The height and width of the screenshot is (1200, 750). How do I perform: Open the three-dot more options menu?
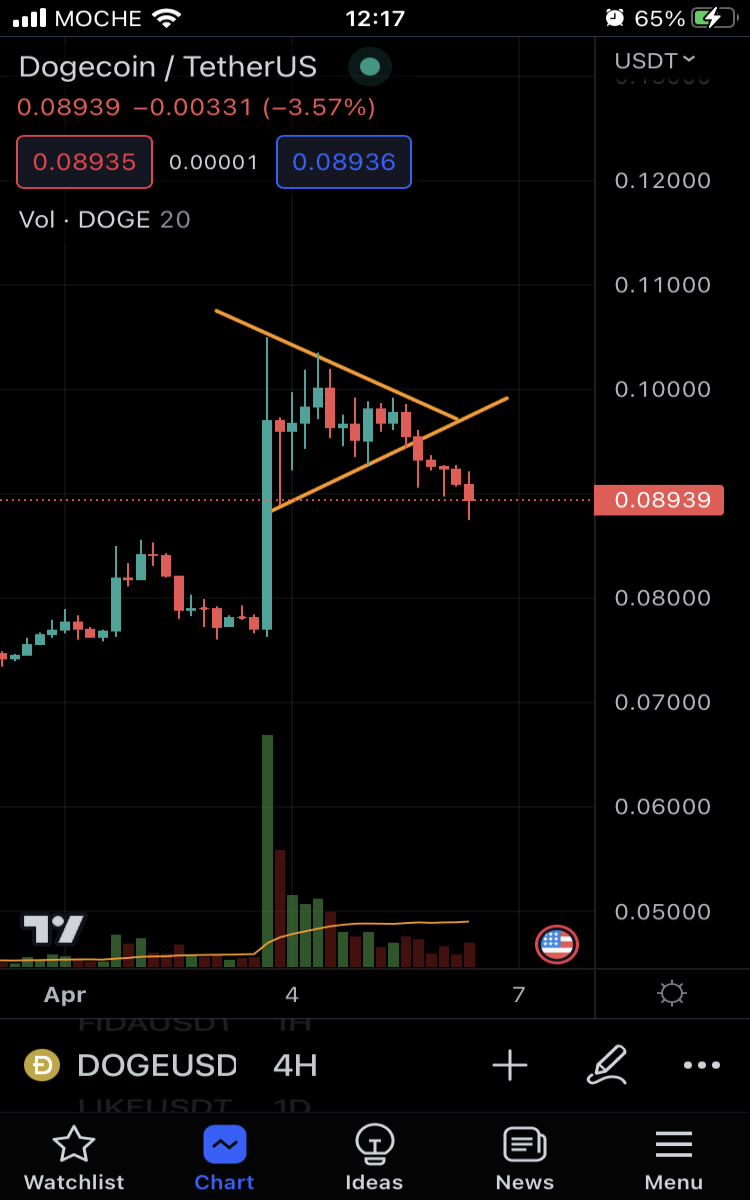702,1066
